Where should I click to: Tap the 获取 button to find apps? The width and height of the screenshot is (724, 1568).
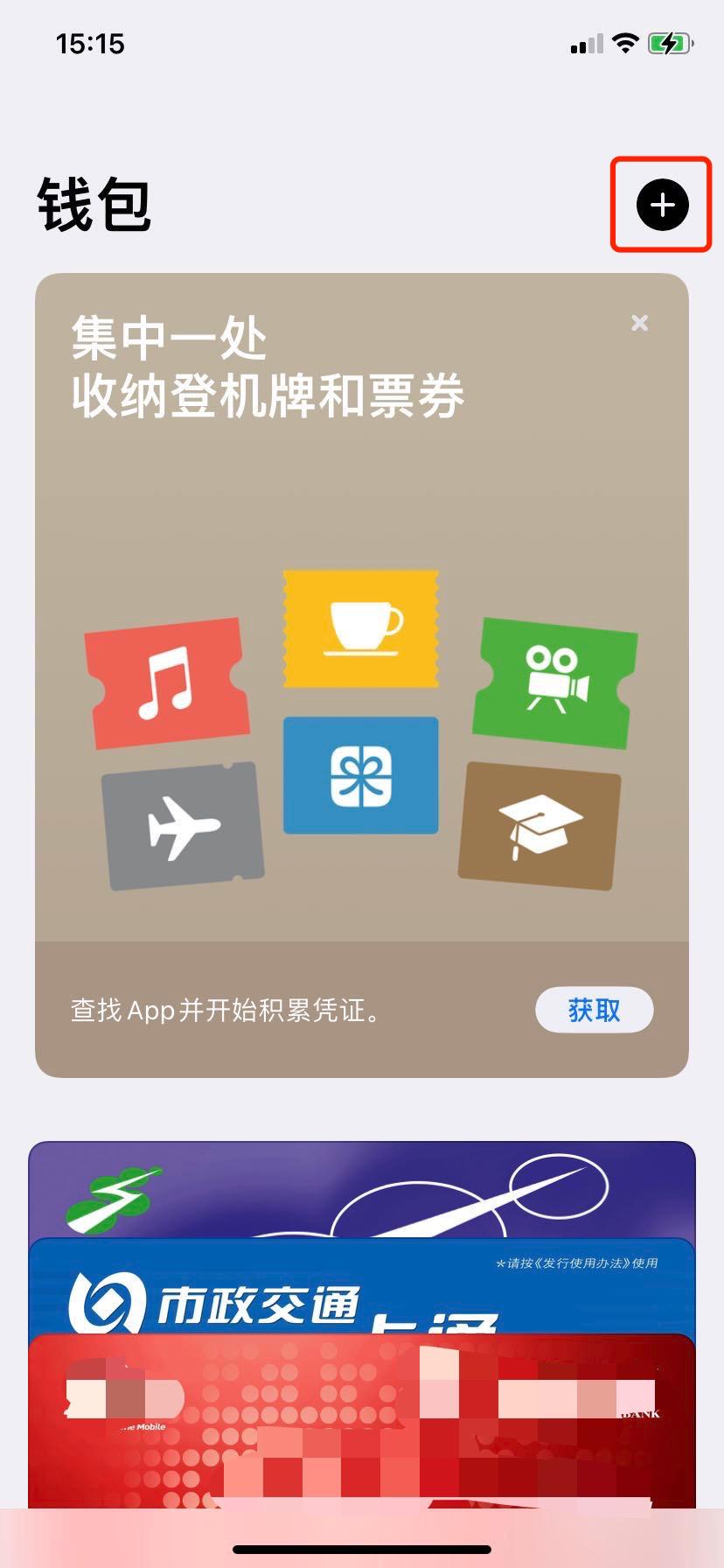coord(593,1010)
